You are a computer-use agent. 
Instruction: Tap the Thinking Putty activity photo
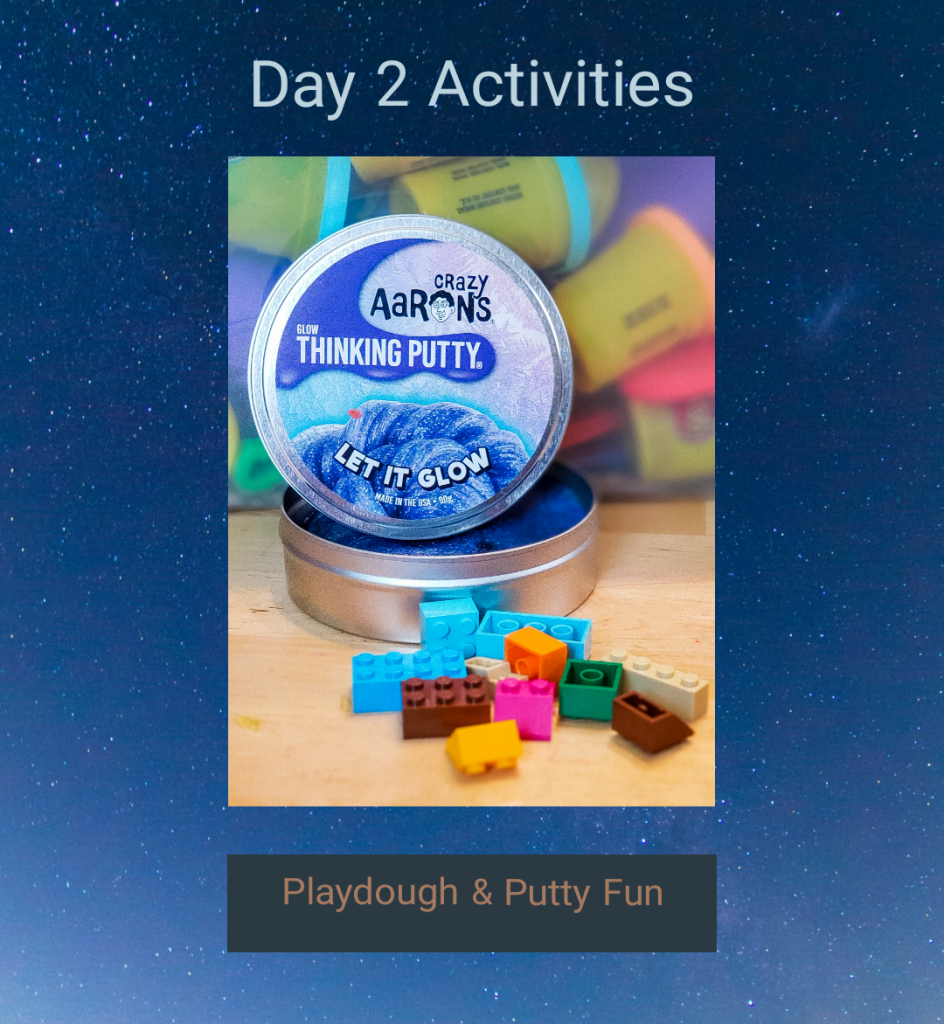[471, 481]
